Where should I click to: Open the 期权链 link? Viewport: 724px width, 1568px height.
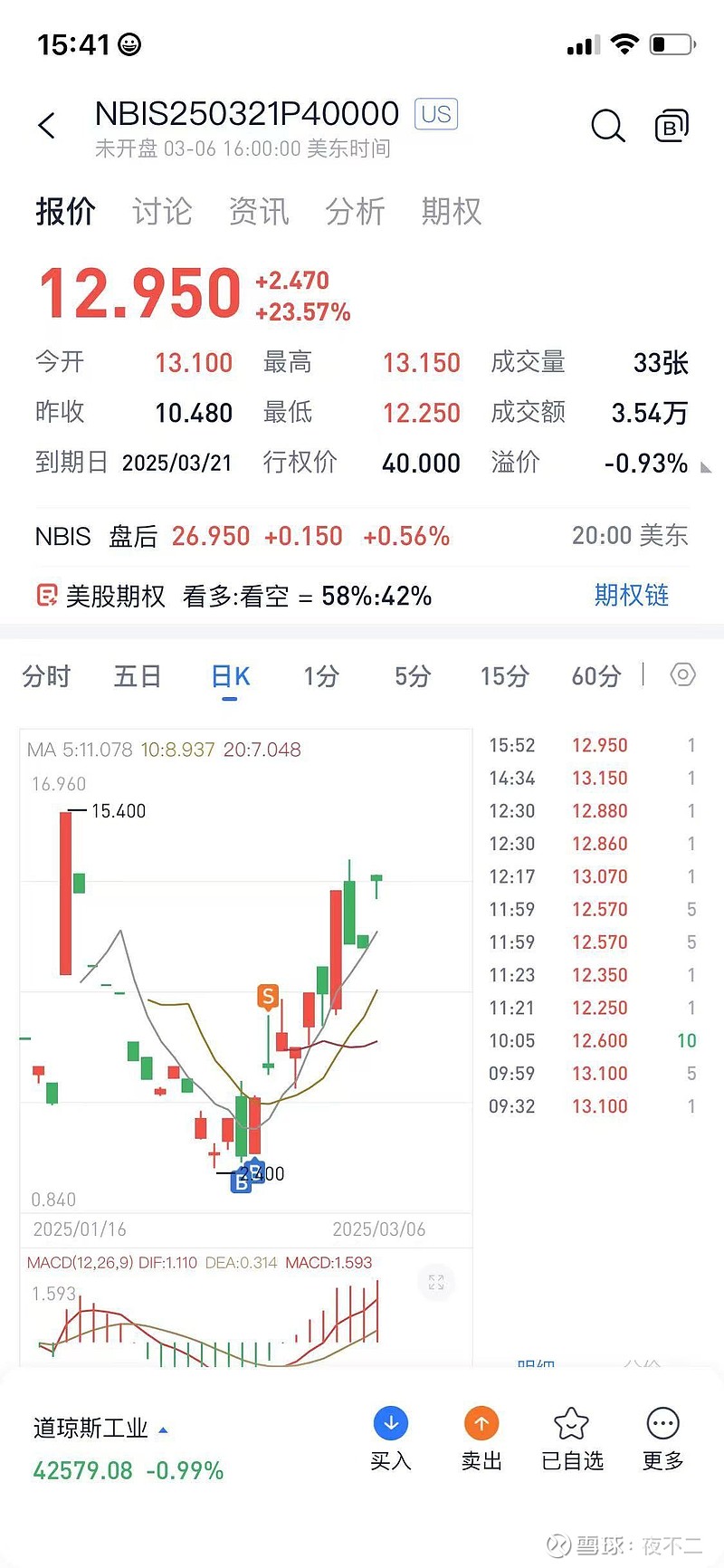[632, 595]
